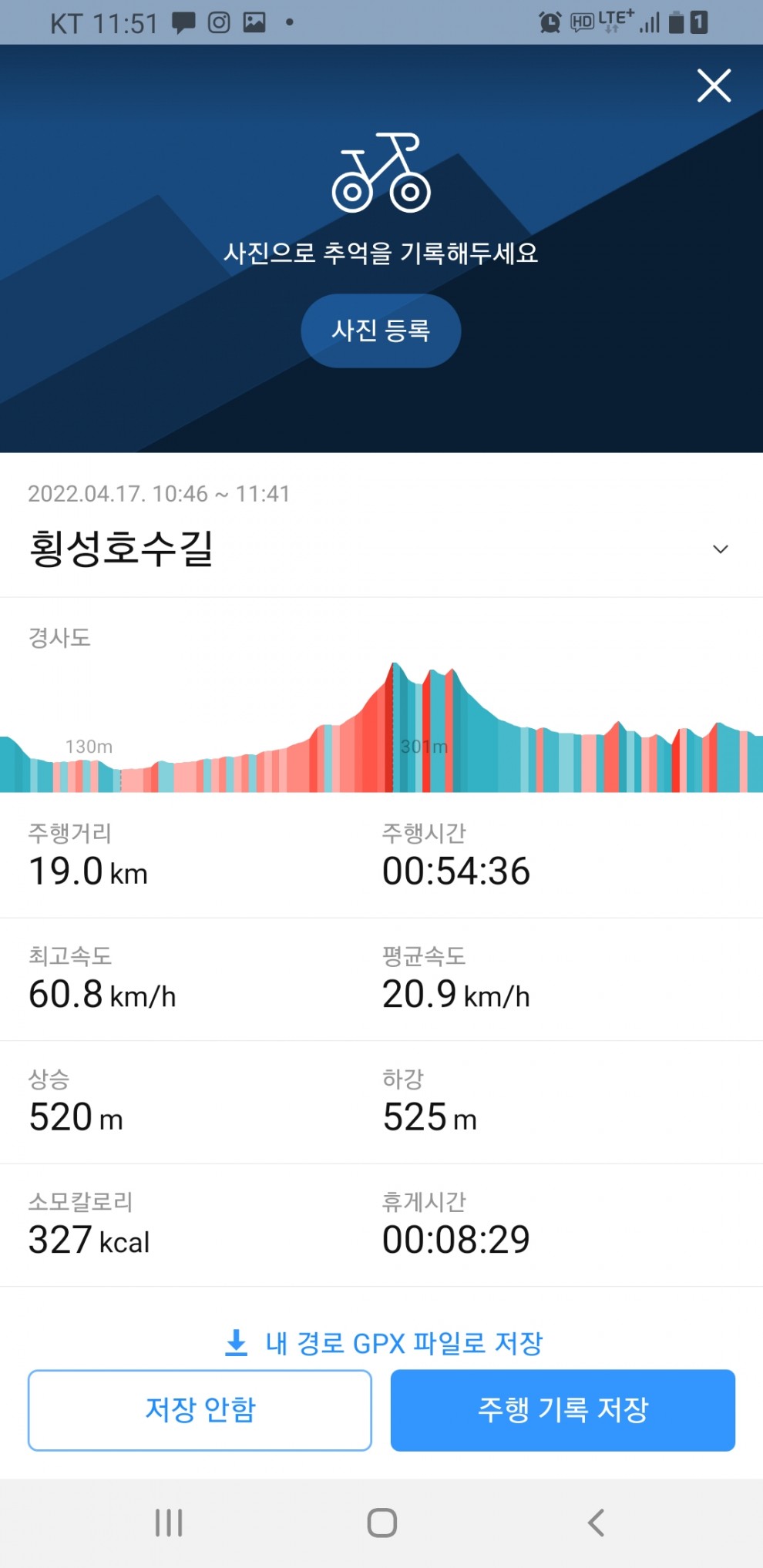The height and width of the screenshot is (1568, 763).
Task: Open recent apps from navigation bar
Action: pos(169,1523)
